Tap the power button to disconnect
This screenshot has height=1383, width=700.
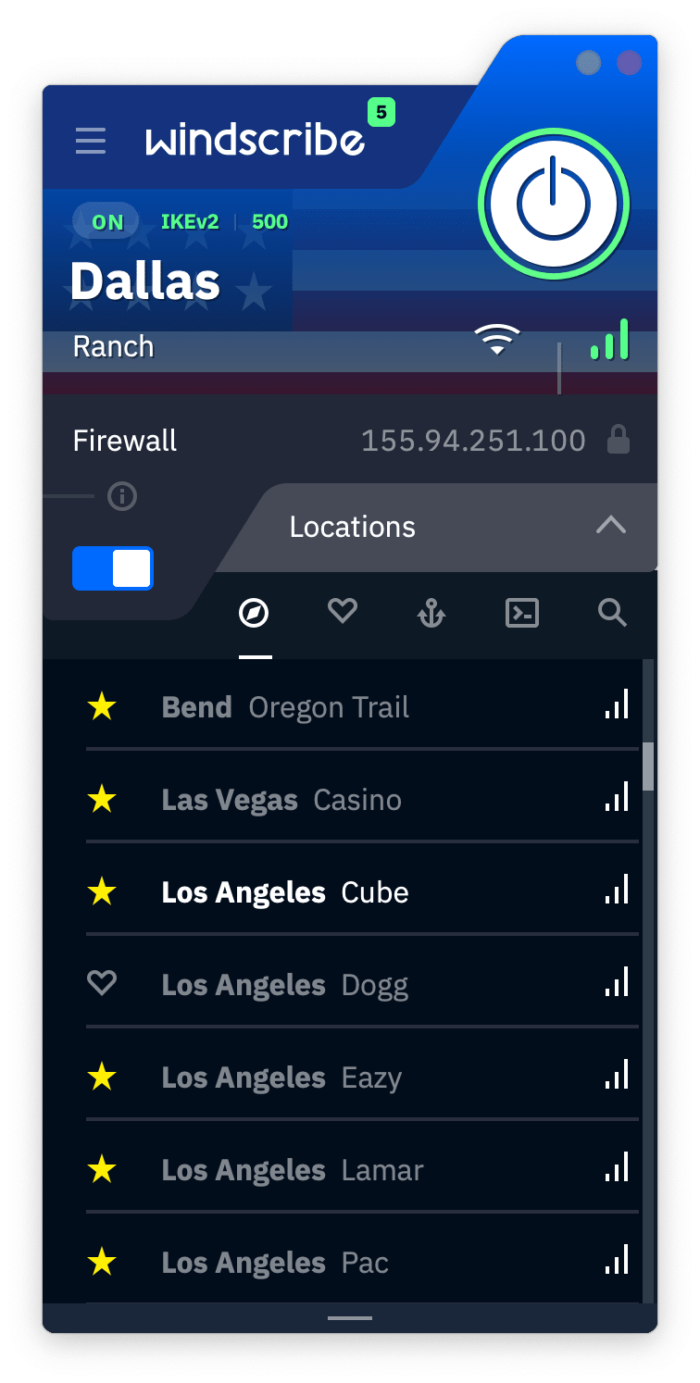point(553,203)
